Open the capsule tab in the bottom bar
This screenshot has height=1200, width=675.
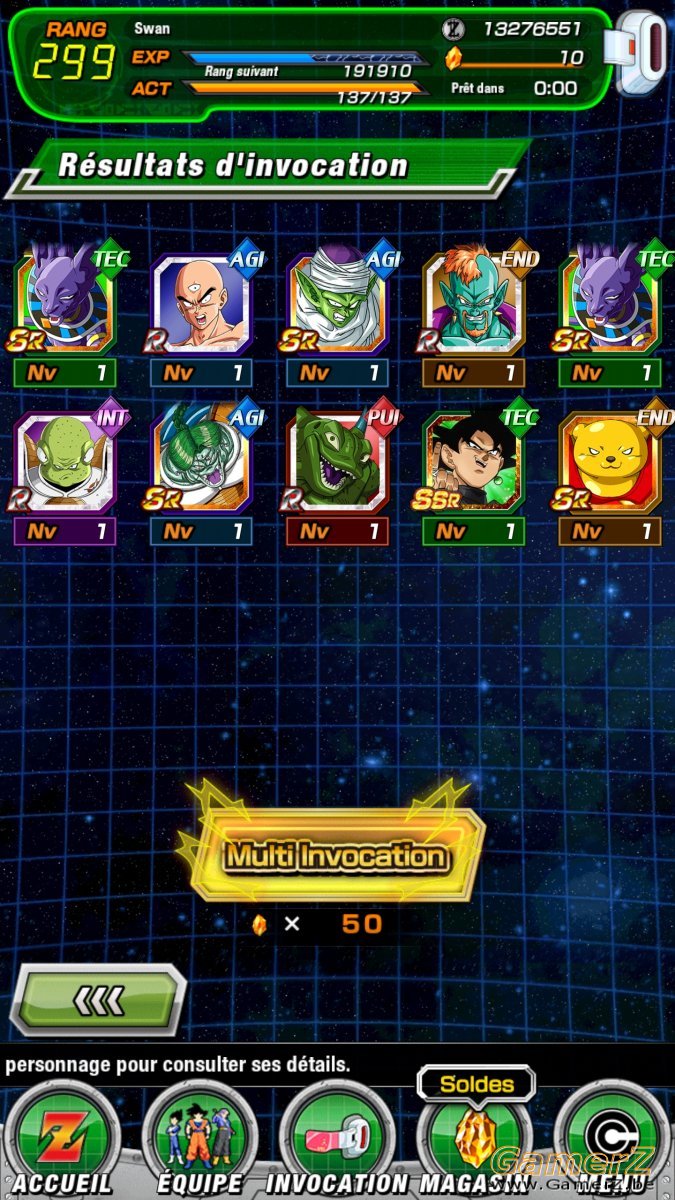[x=611, y=1140]
